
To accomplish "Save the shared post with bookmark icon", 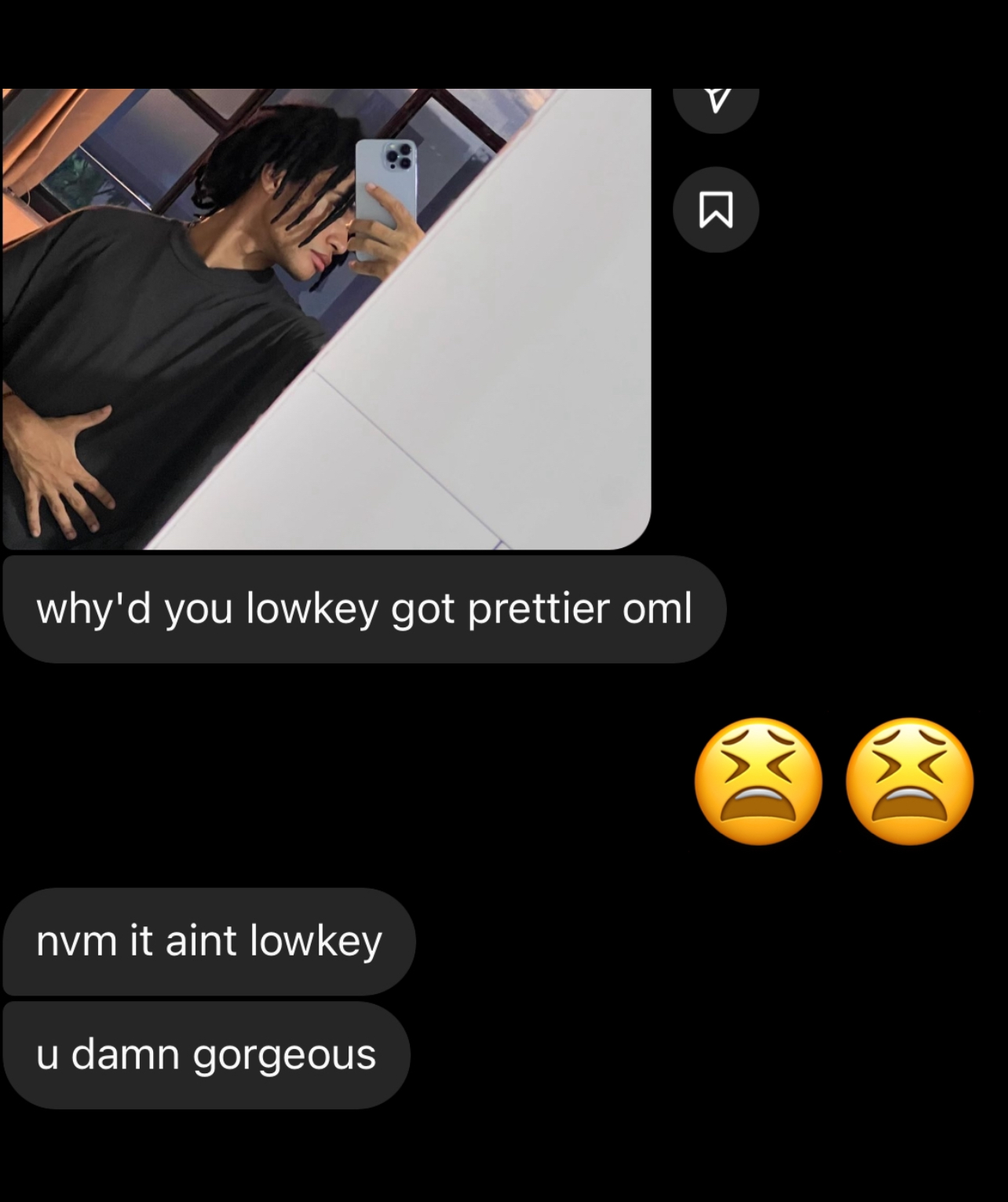I will (715, 210).
